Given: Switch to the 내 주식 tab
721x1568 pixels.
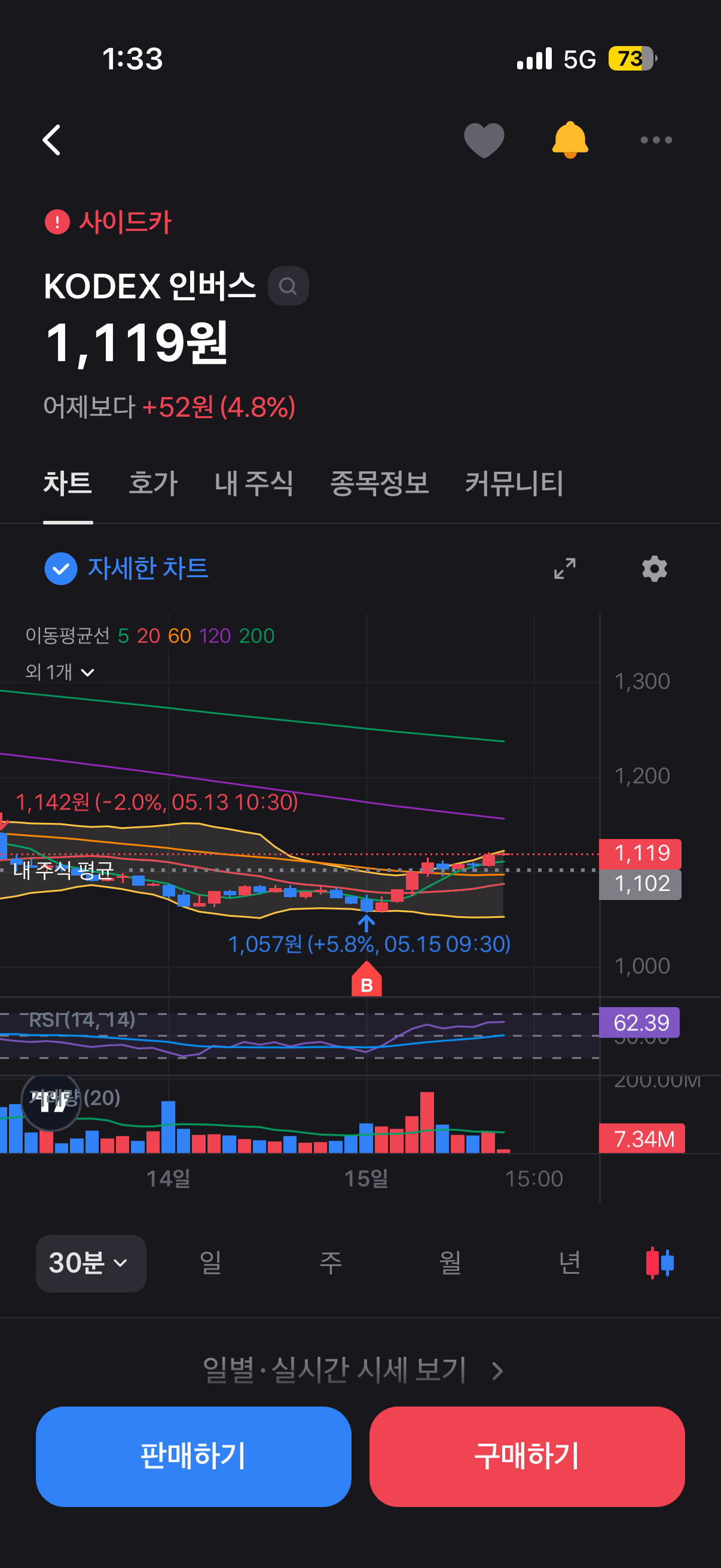Looking at the screenshot, I should click(253, 483).
